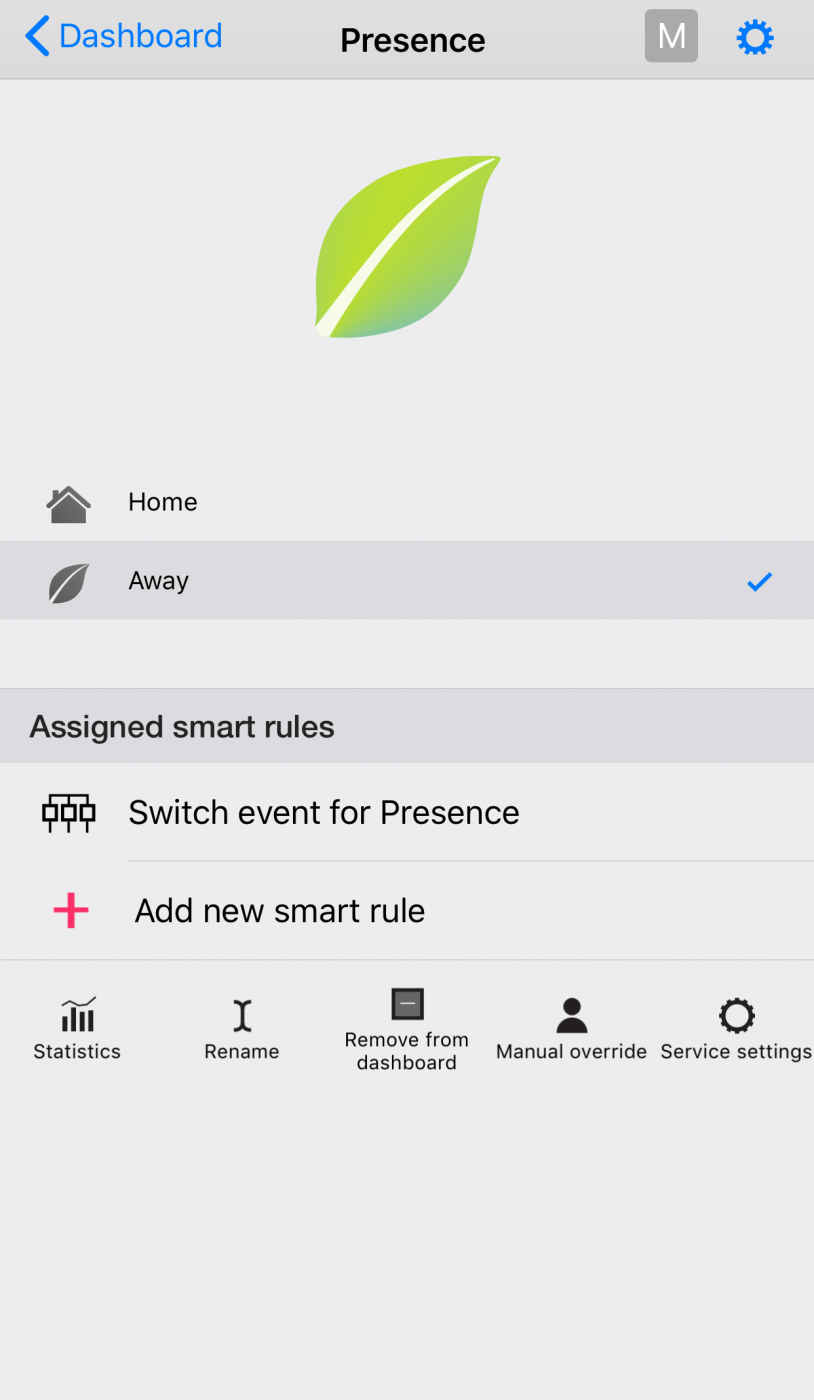Image resolution: width=814 pixels, height=1400 pixels.
Task: Add new smart rule
Action: pos(407,910)
